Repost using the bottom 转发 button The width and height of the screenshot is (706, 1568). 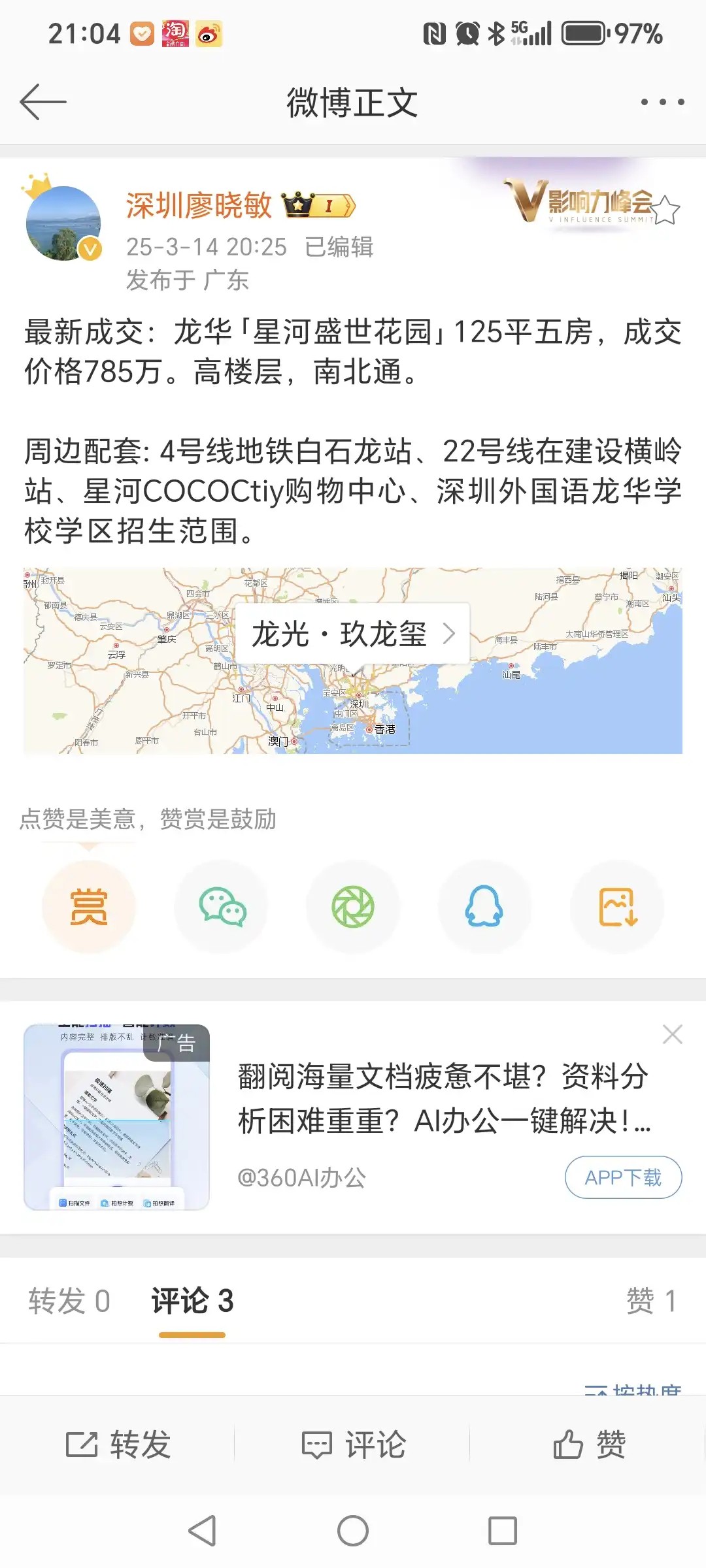tap(118, 1445)
